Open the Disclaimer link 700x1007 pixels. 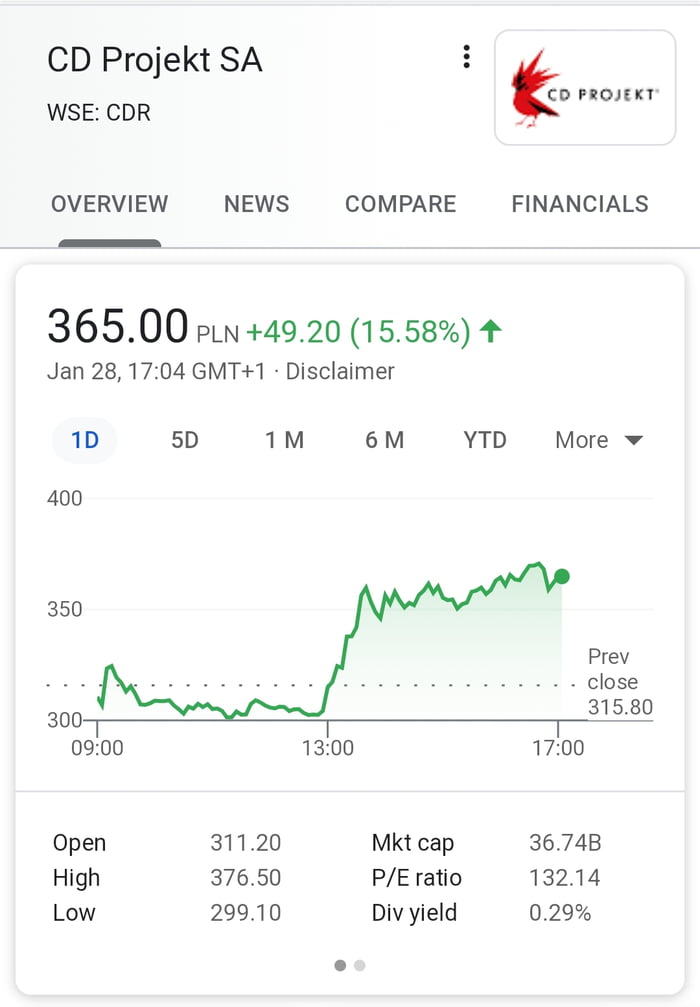(340, 372)
